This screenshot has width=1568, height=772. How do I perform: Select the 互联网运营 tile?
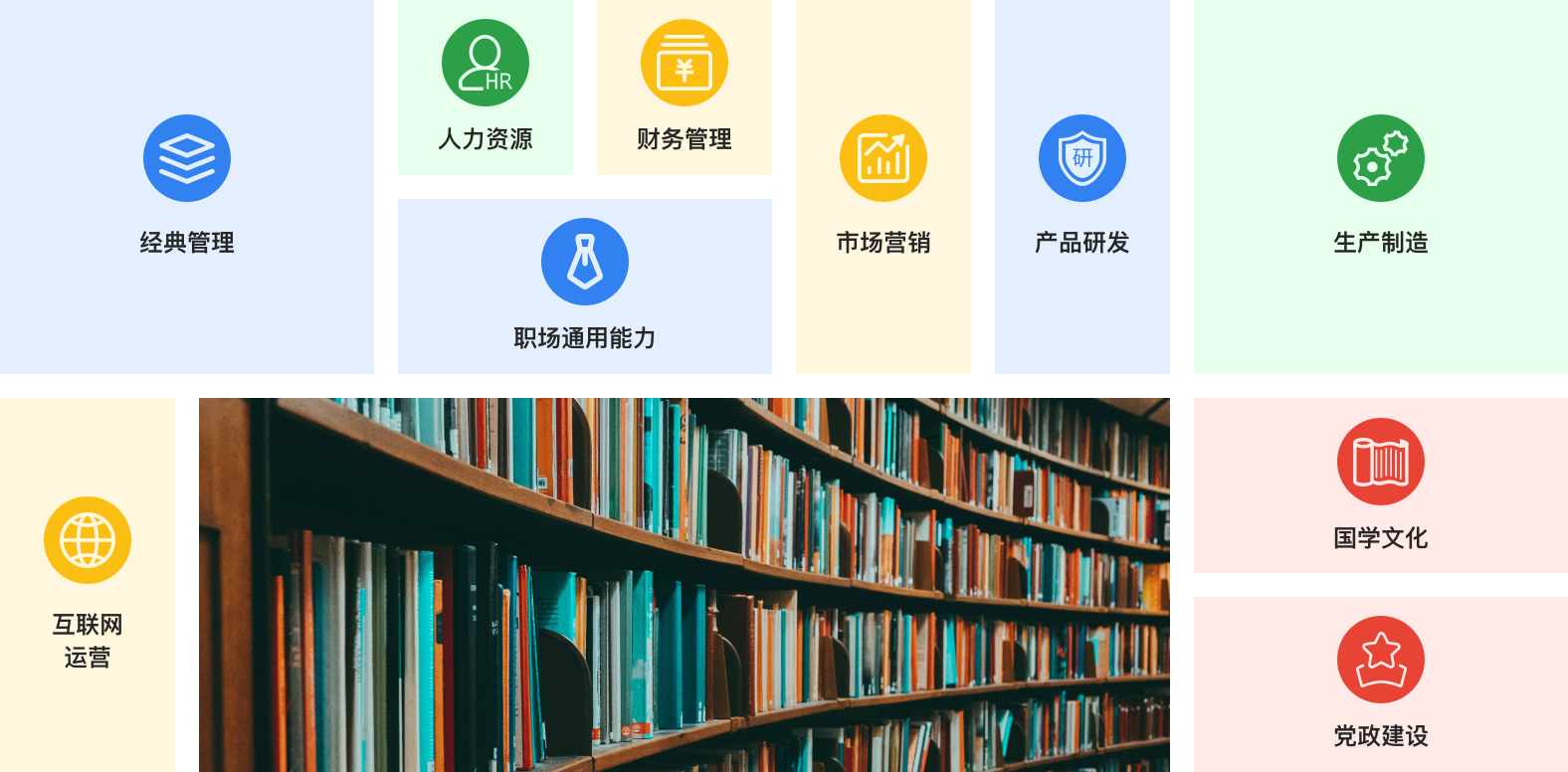[x=88, y=585]
